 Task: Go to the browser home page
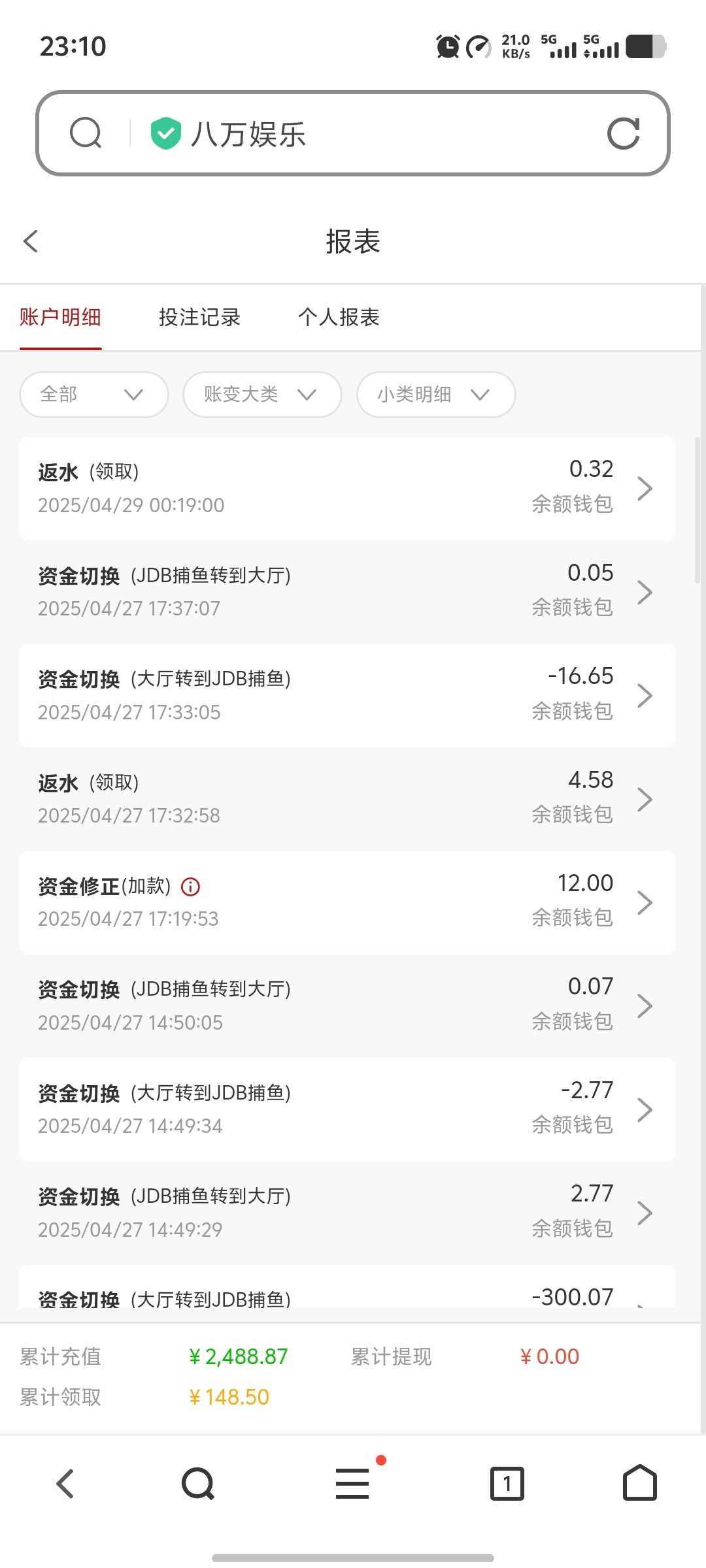640,1483
